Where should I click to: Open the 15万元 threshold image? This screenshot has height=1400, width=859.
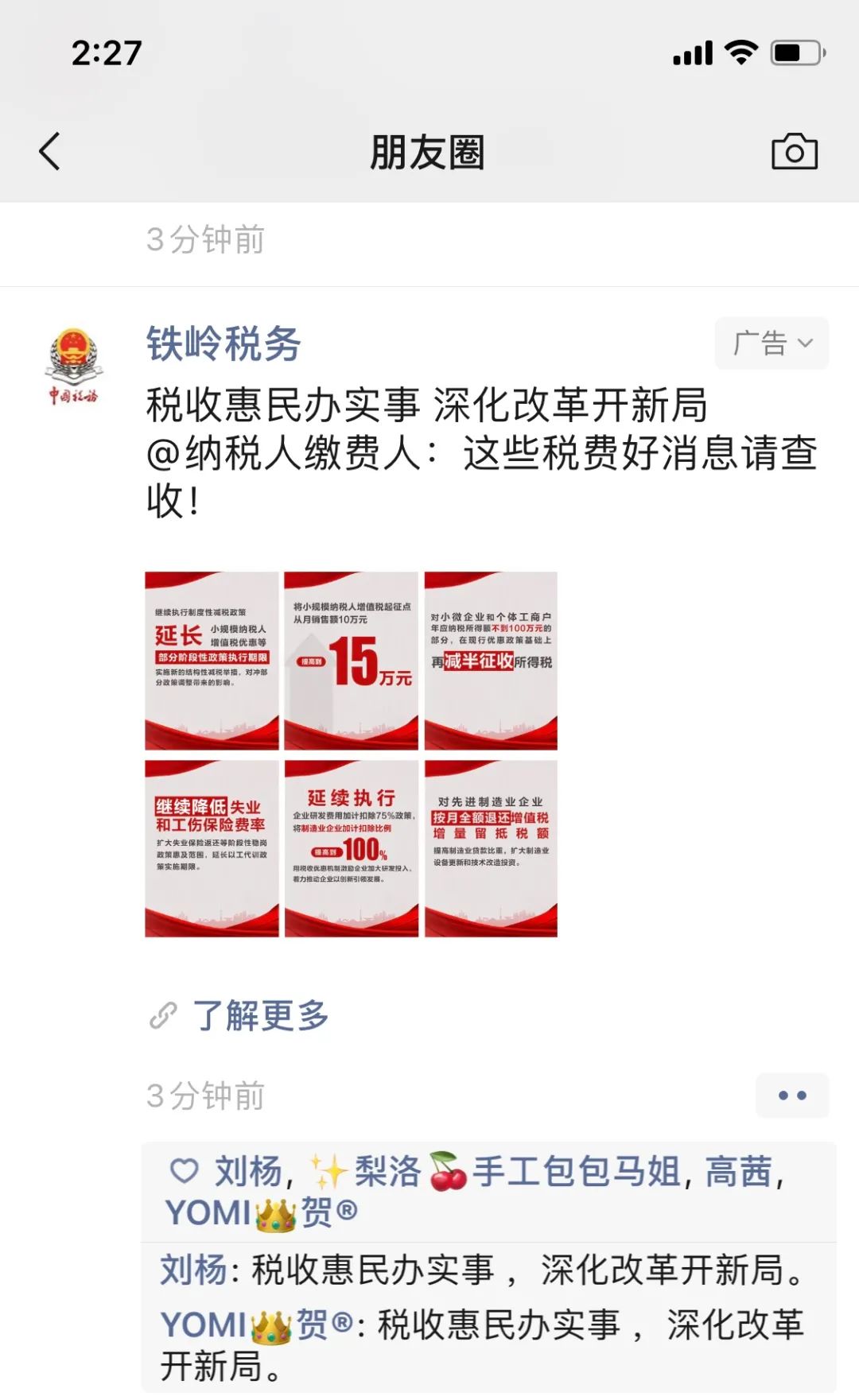point(352,661)
